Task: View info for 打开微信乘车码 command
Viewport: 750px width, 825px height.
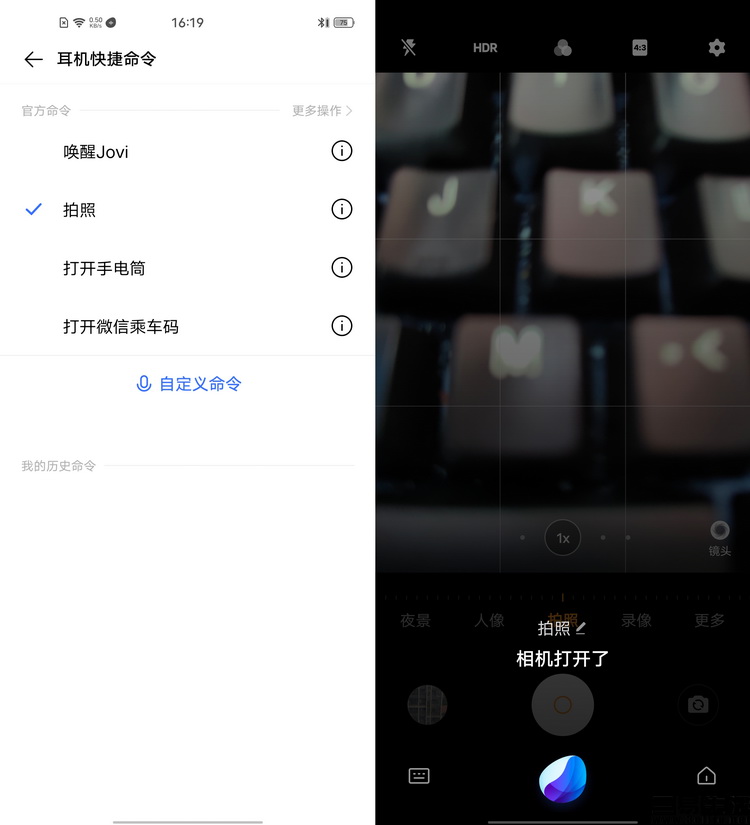Action: pos(342,326)
